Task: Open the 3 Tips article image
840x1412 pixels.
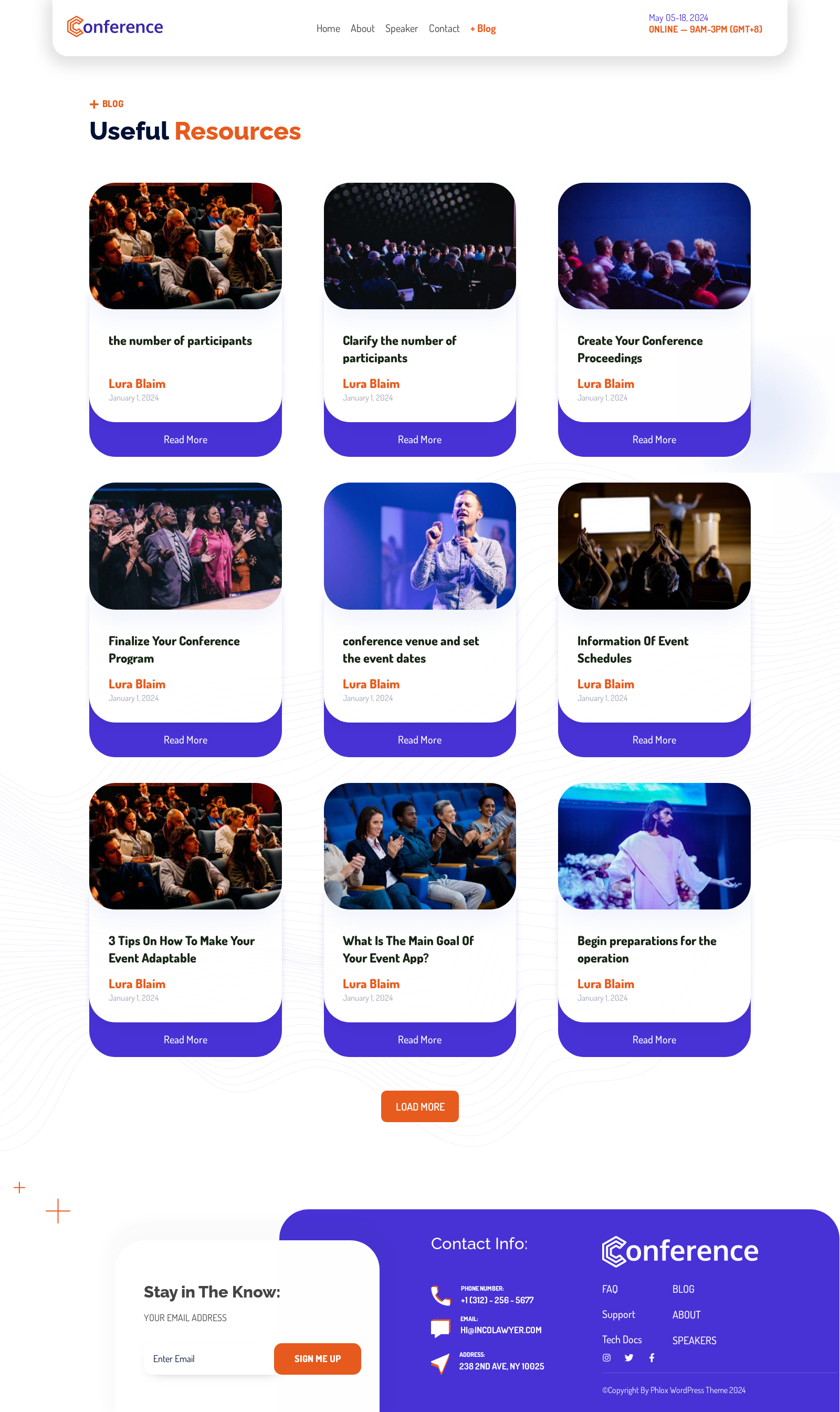Action: pos(185,846)
